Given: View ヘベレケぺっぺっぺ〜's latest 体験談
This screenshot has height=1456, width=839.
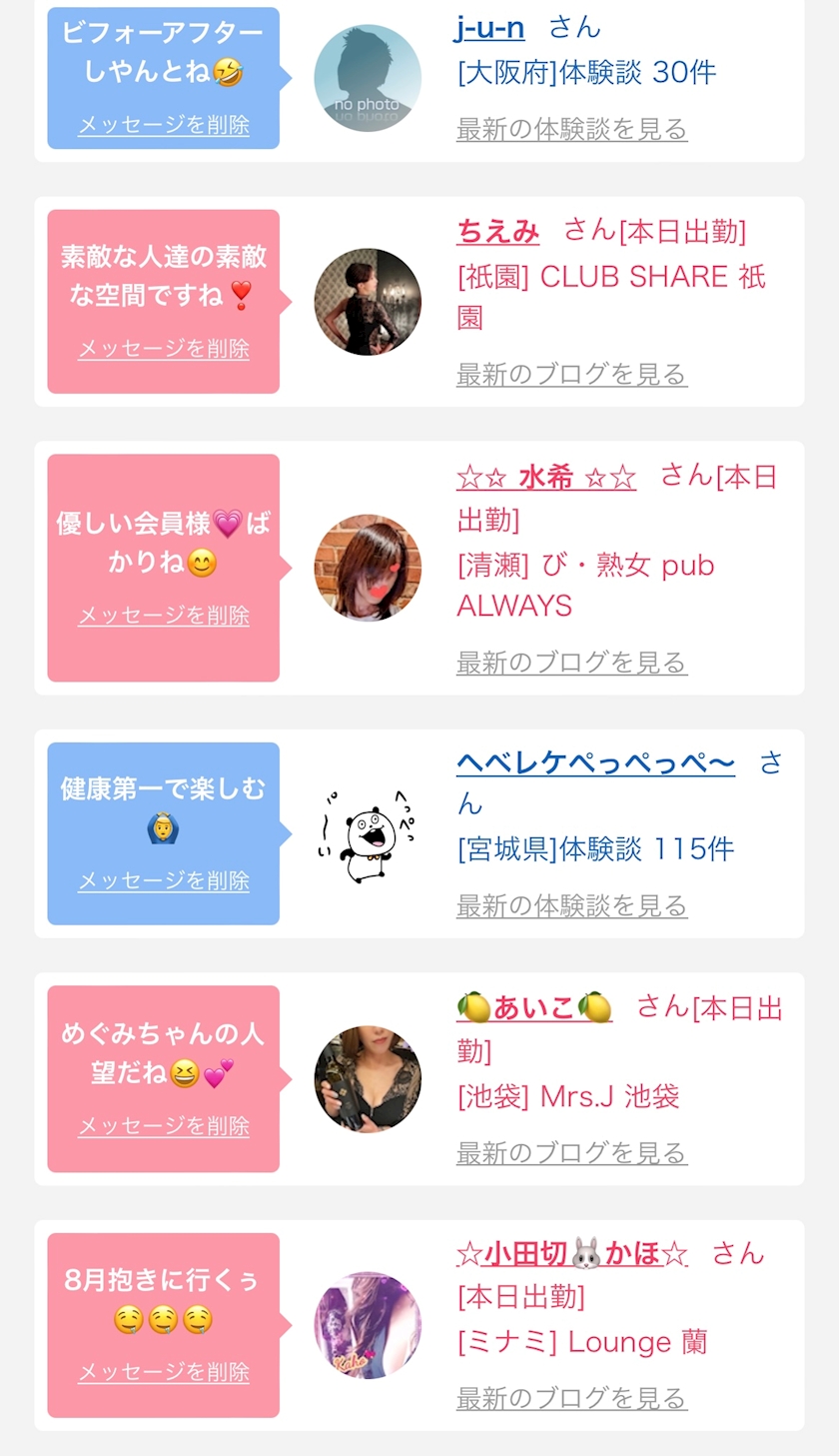Looking at the screenshot, I should tap(571, 906).
